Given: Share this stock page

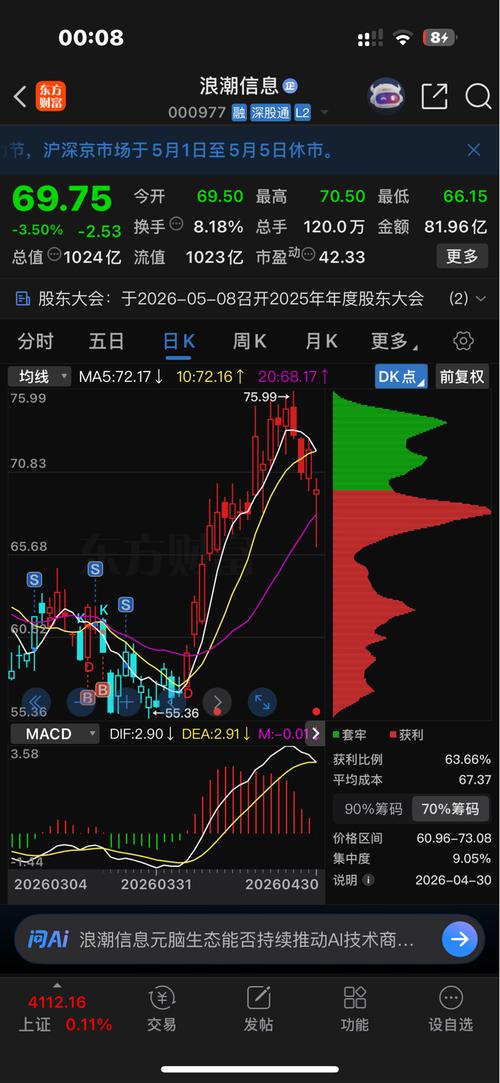Looking at the screenshot, I should click(x=434, y=97).
